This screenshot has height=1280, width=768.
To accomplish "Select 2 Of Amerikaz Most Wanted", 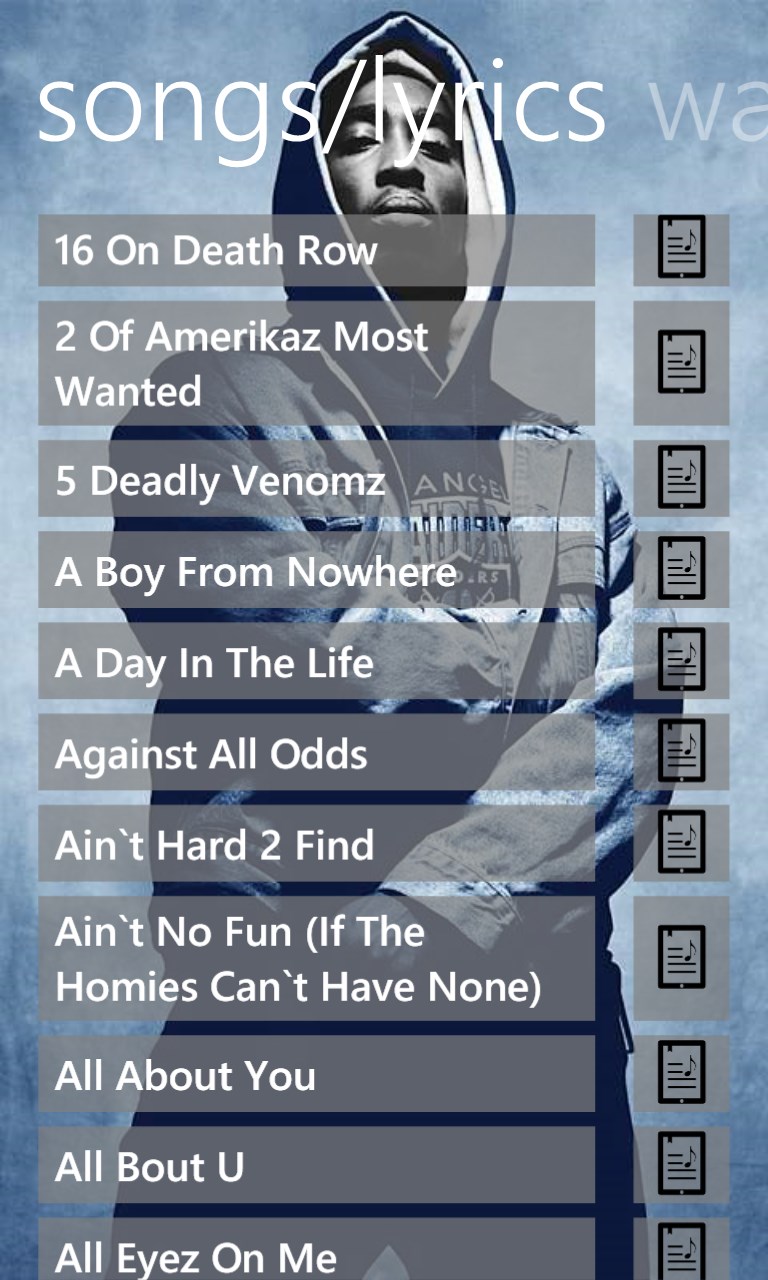I will [x=316, y=363].
